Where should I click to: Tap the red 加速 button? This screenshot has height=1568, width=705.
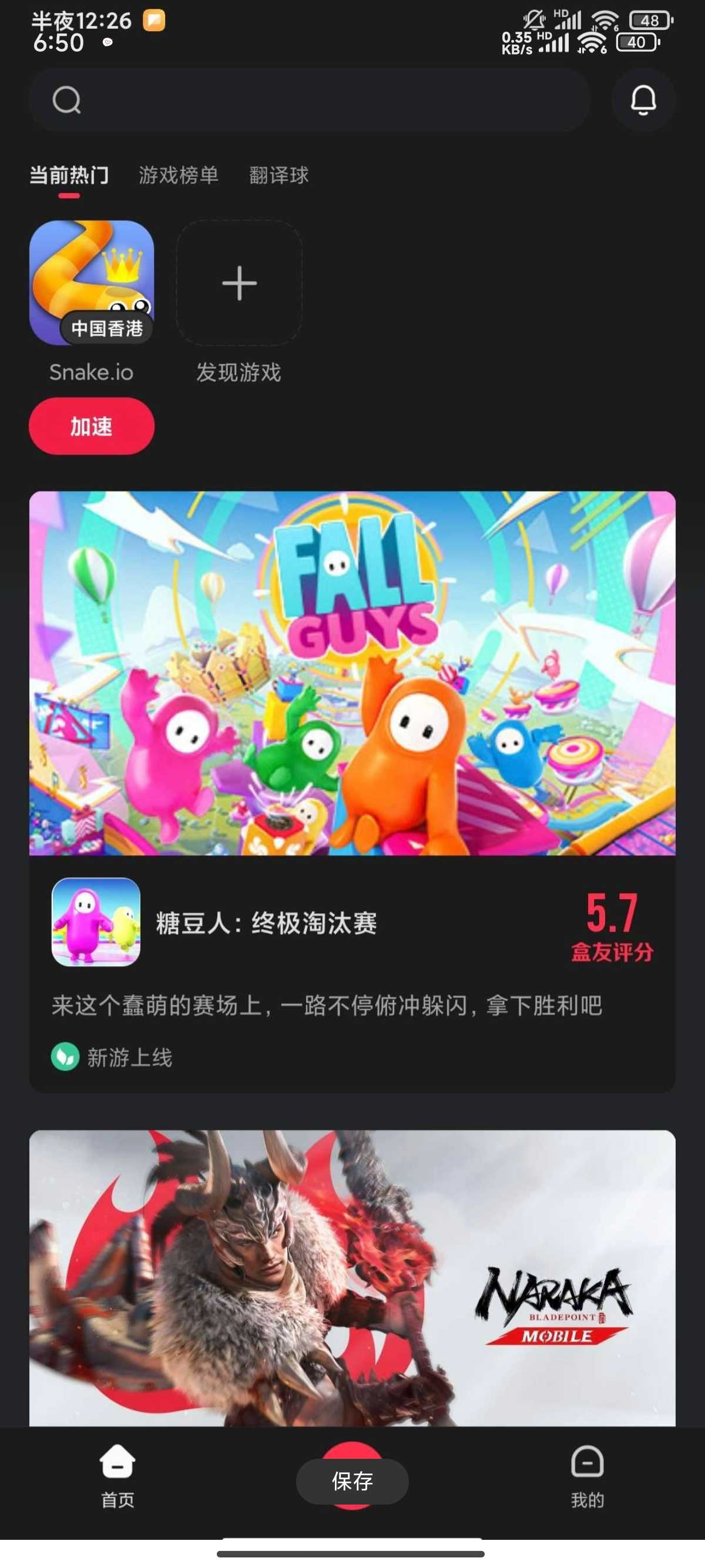pyautogui.click(x=91, y=426)
